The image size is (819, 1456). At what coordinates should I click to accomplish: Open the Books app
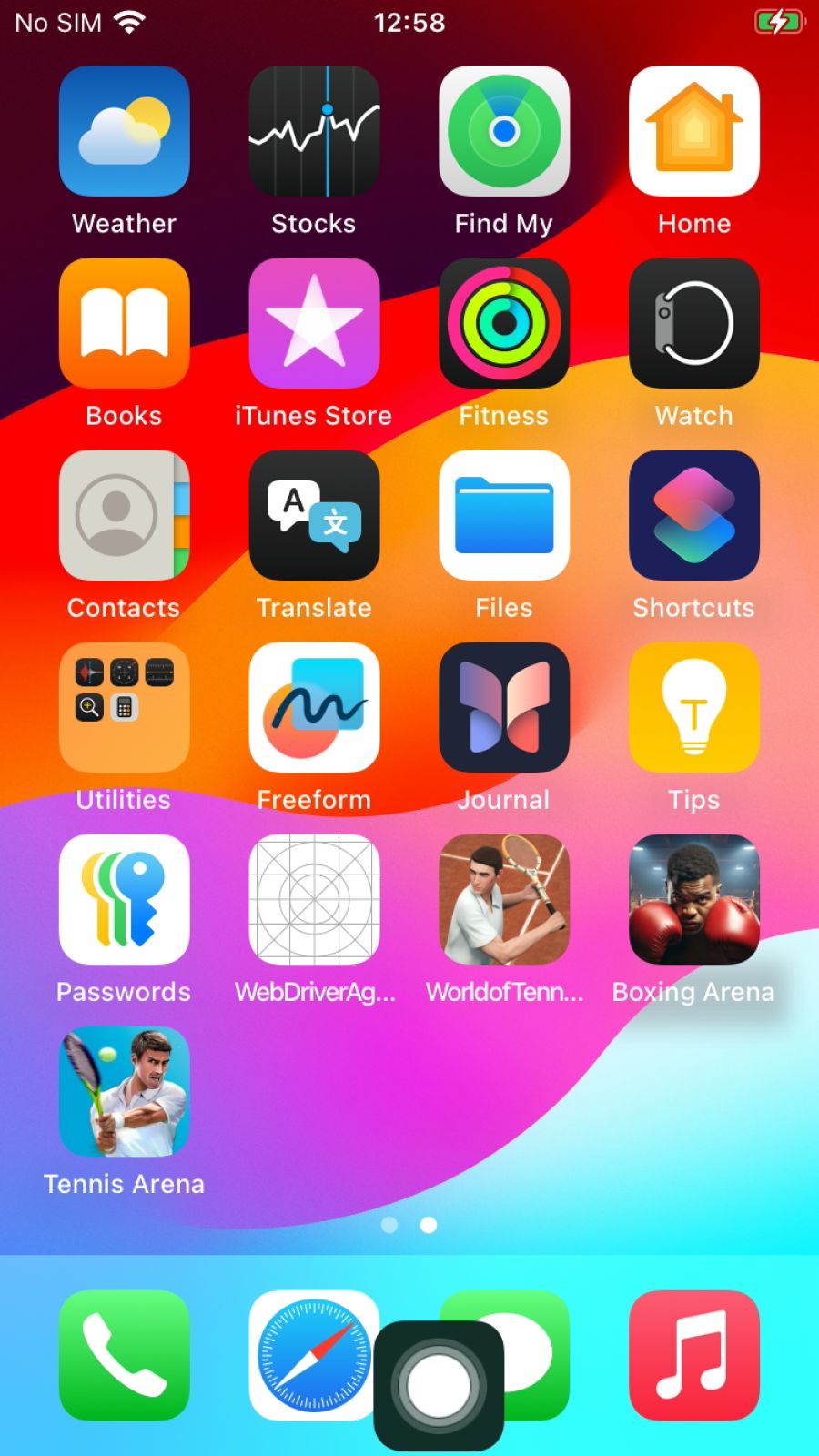(x=125, y=323)
